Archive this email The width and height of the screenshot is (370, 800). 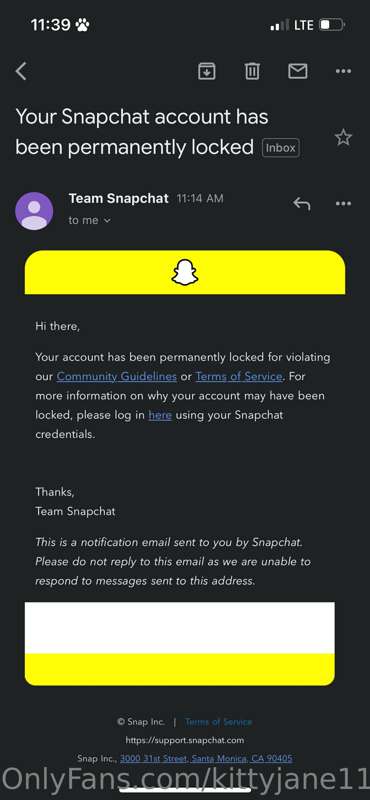(x=206, y=71)
